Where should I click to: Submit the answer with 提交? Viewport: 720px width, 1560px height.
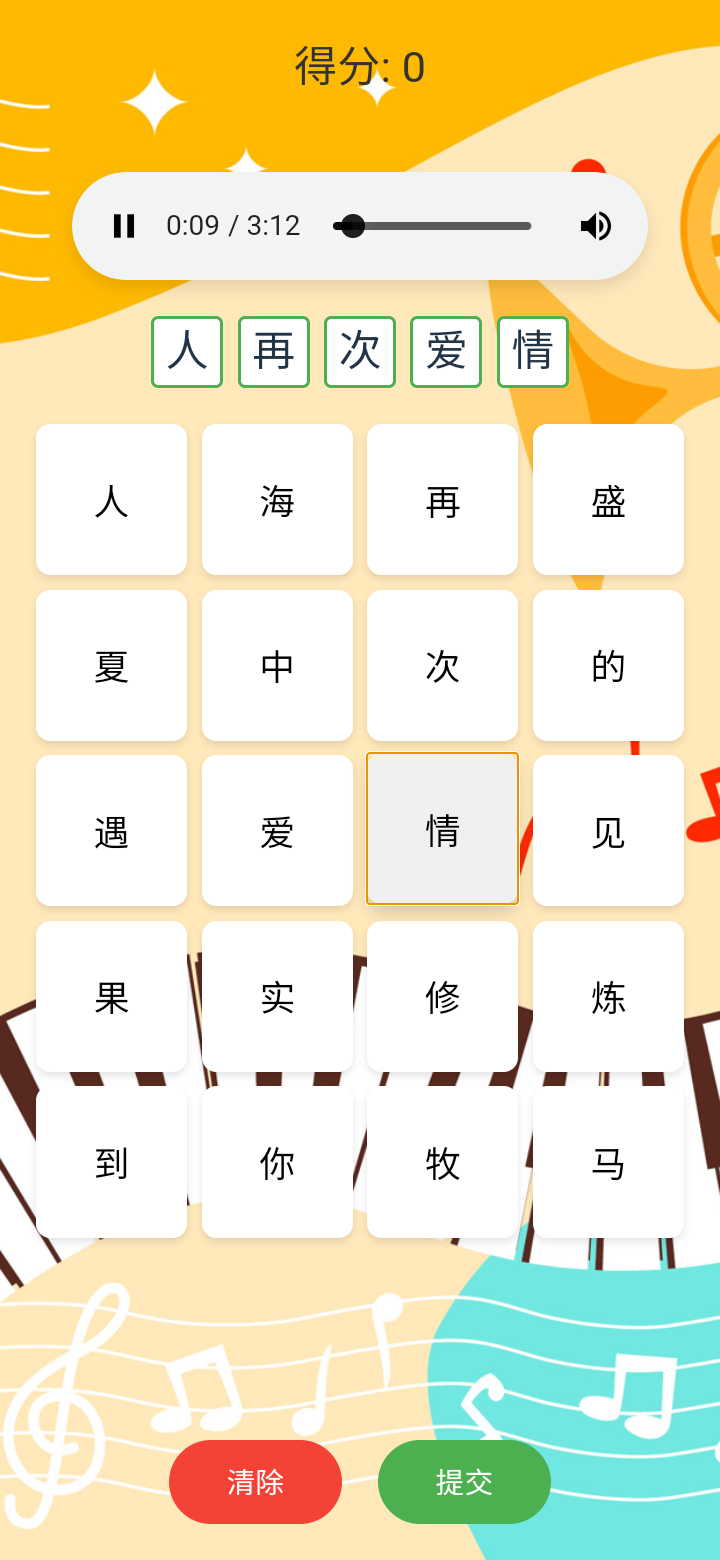point(464,1482)
